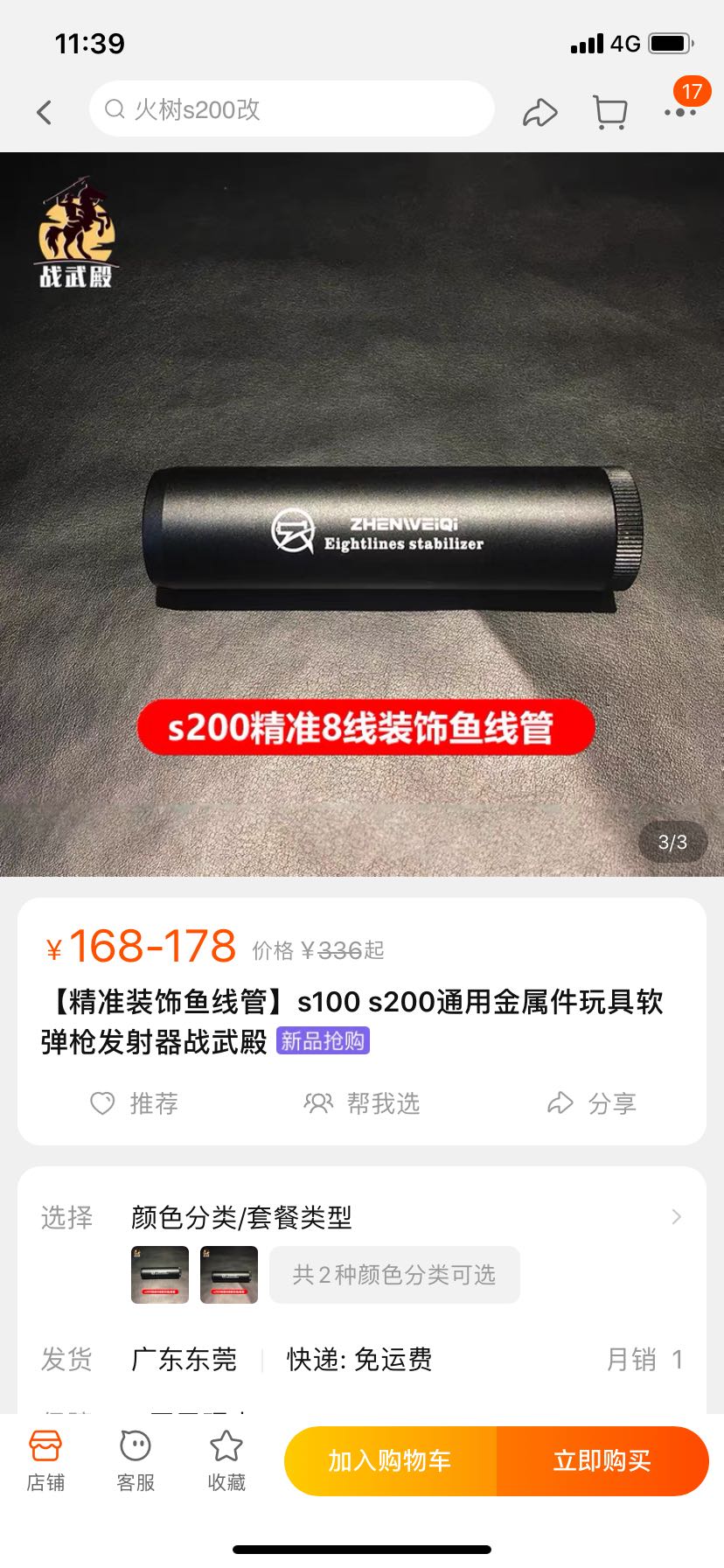Select the second color option thumbnail

[x=229, y=1275]
